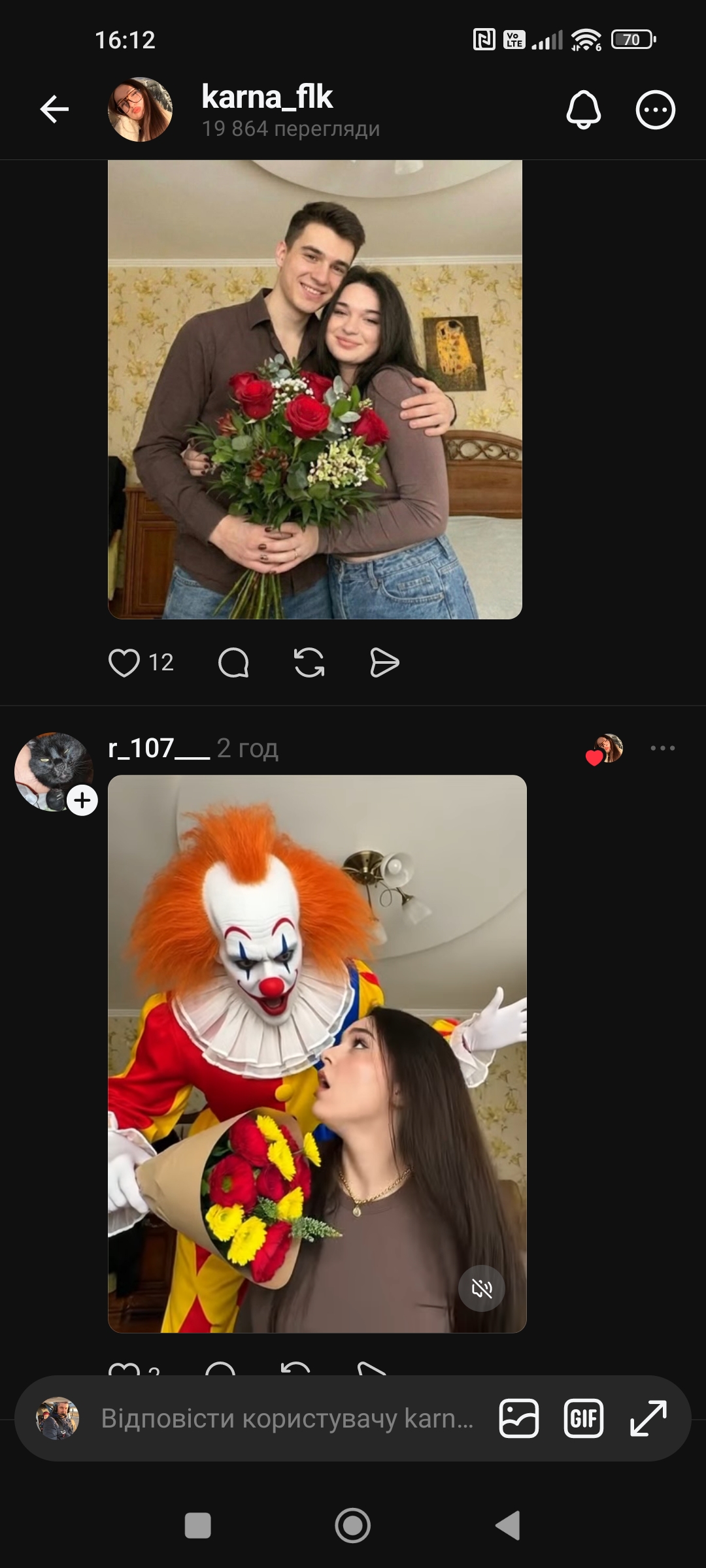Screen dimensions: 706x1568
Task: Open recent apps with the square button
Action: 198,1526
